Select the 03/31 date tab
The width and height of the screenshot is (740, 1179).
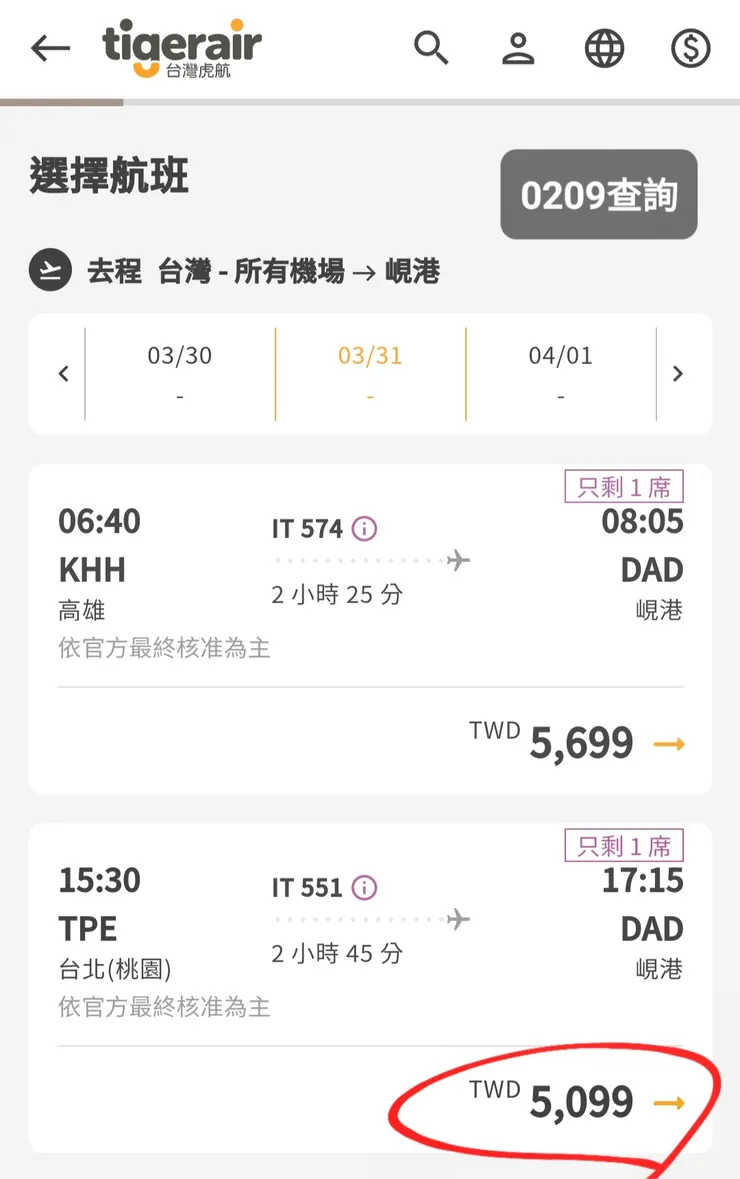370,373
